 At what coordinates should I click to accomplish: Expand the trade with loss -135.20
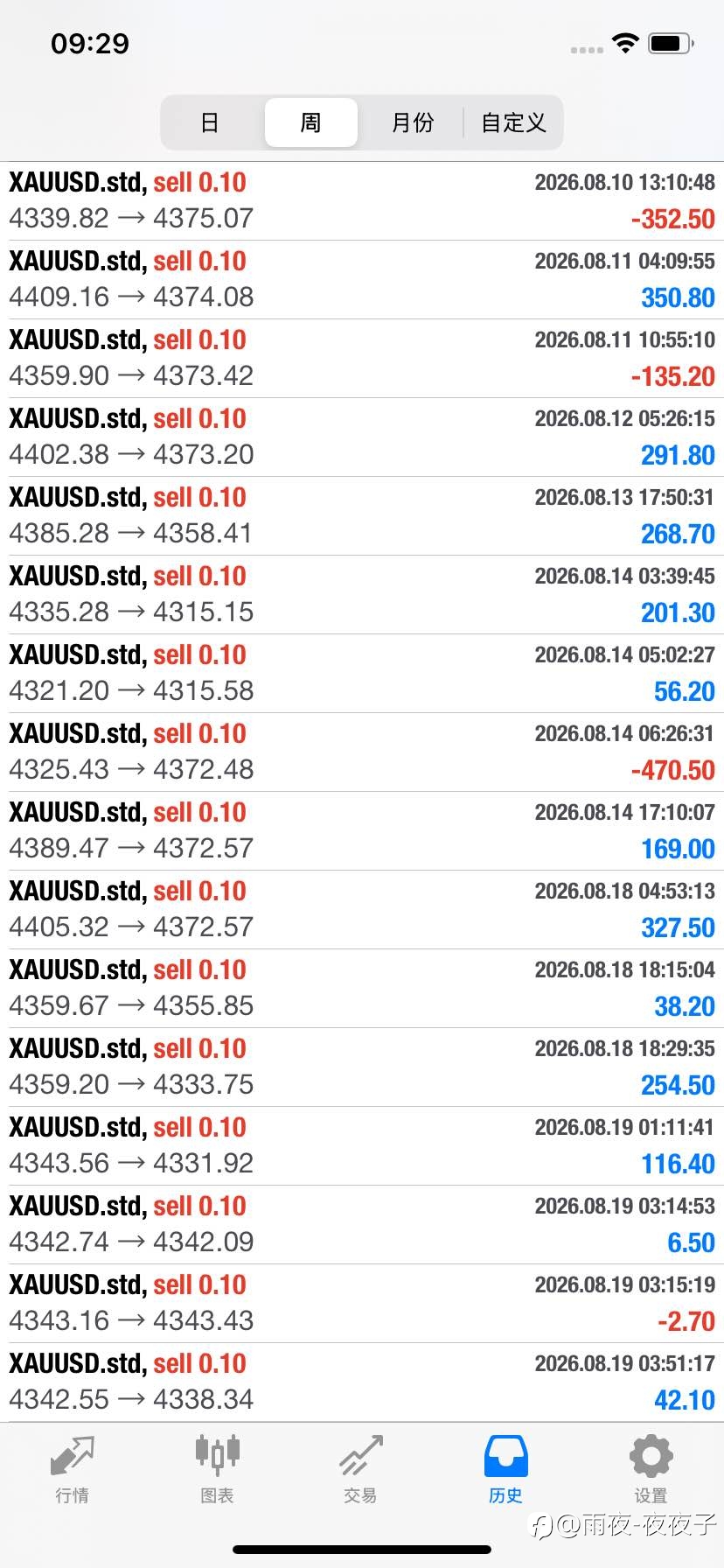pyautogui.click(x=362, y=359)
